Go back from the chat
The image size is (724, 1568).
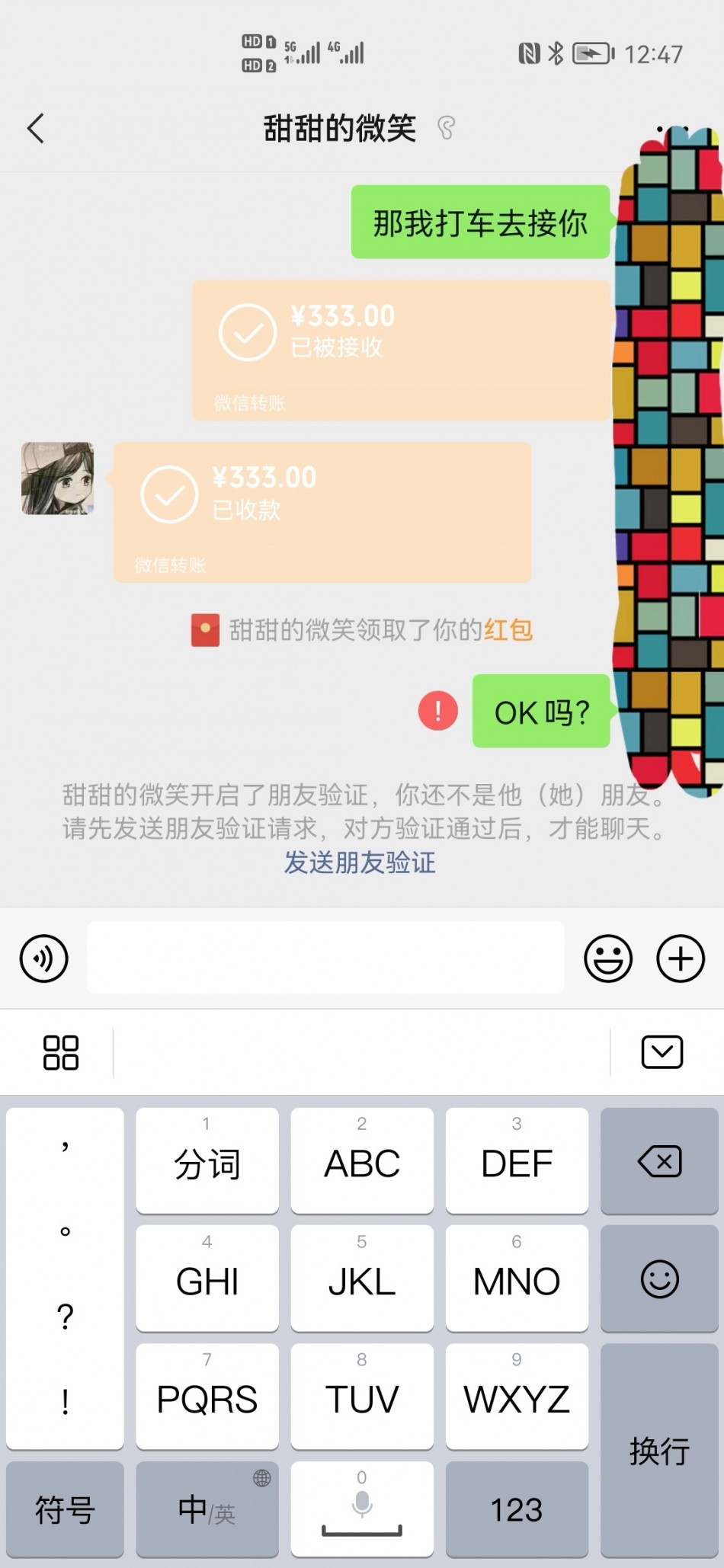[36, 128]
